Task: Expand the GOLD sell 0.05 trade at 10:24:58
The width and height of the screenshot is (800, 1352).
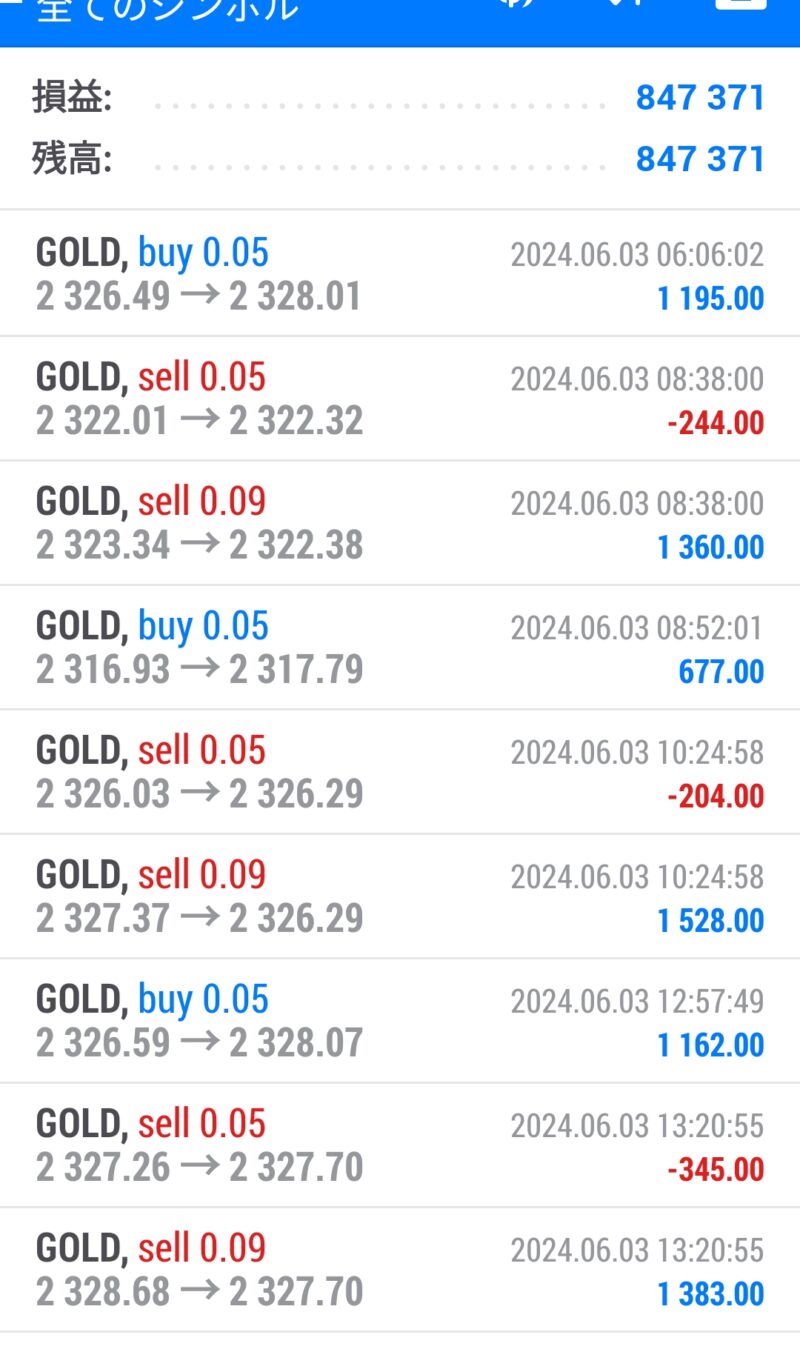Action: (400, 771)
